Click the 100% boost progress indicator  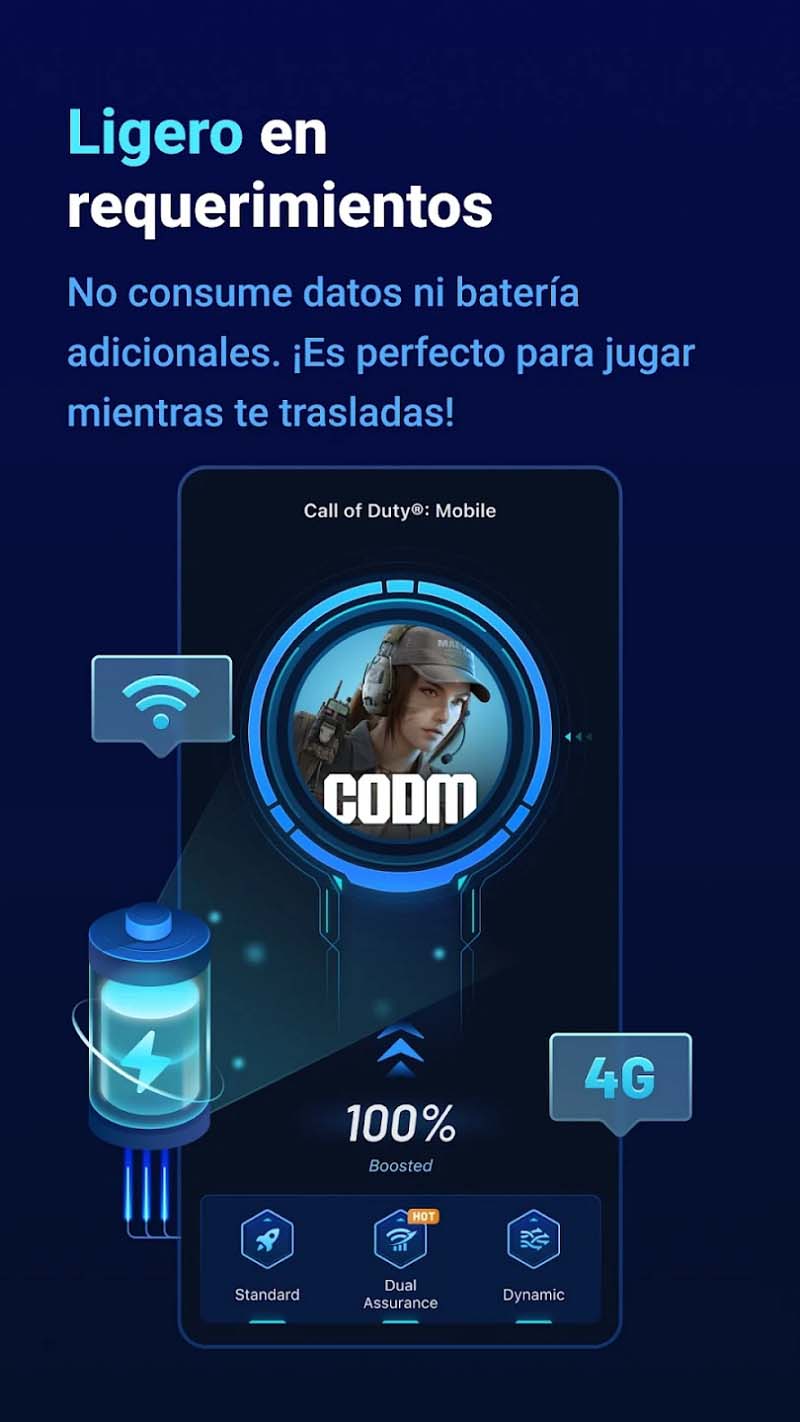pos(401,1124)
